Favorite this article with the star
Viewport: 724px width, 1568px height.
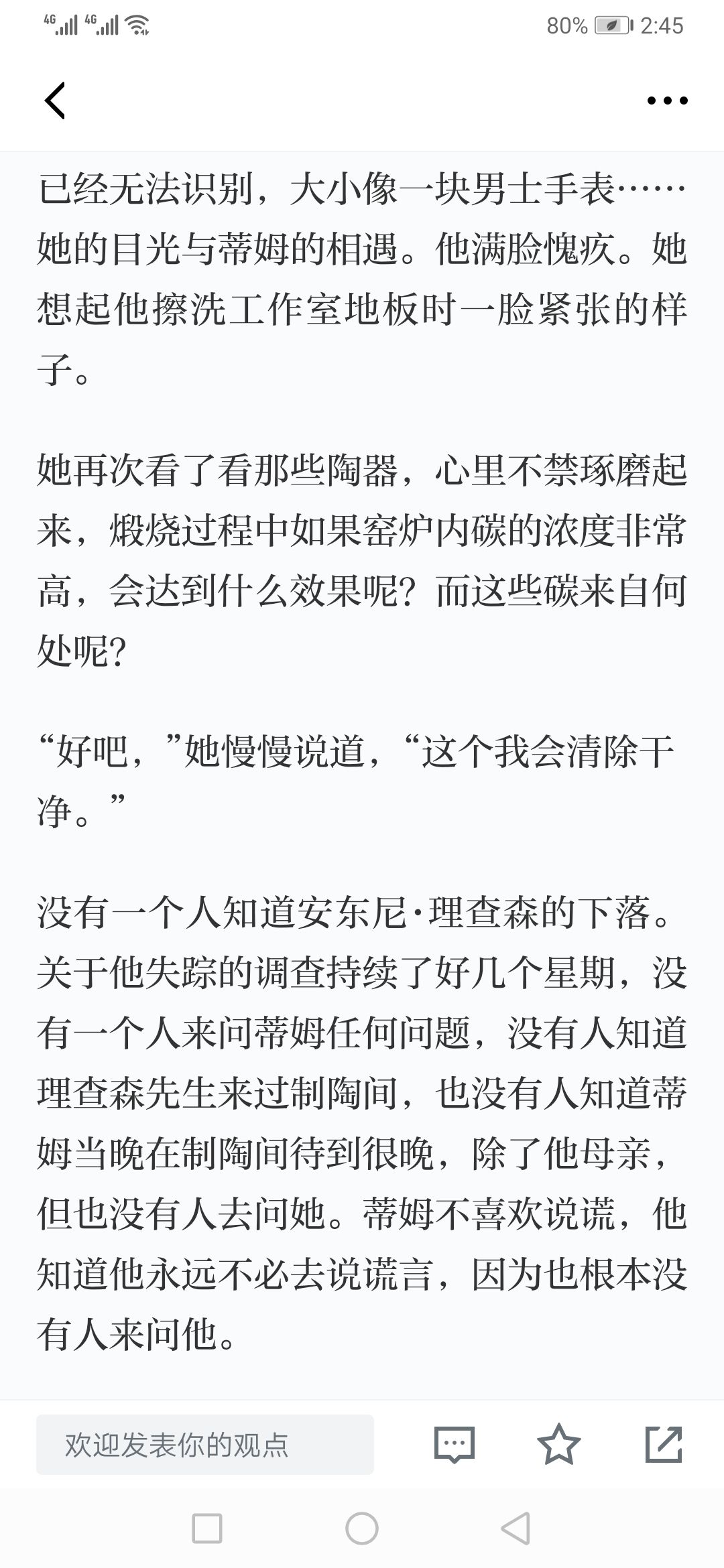(x=559, y=1445)
